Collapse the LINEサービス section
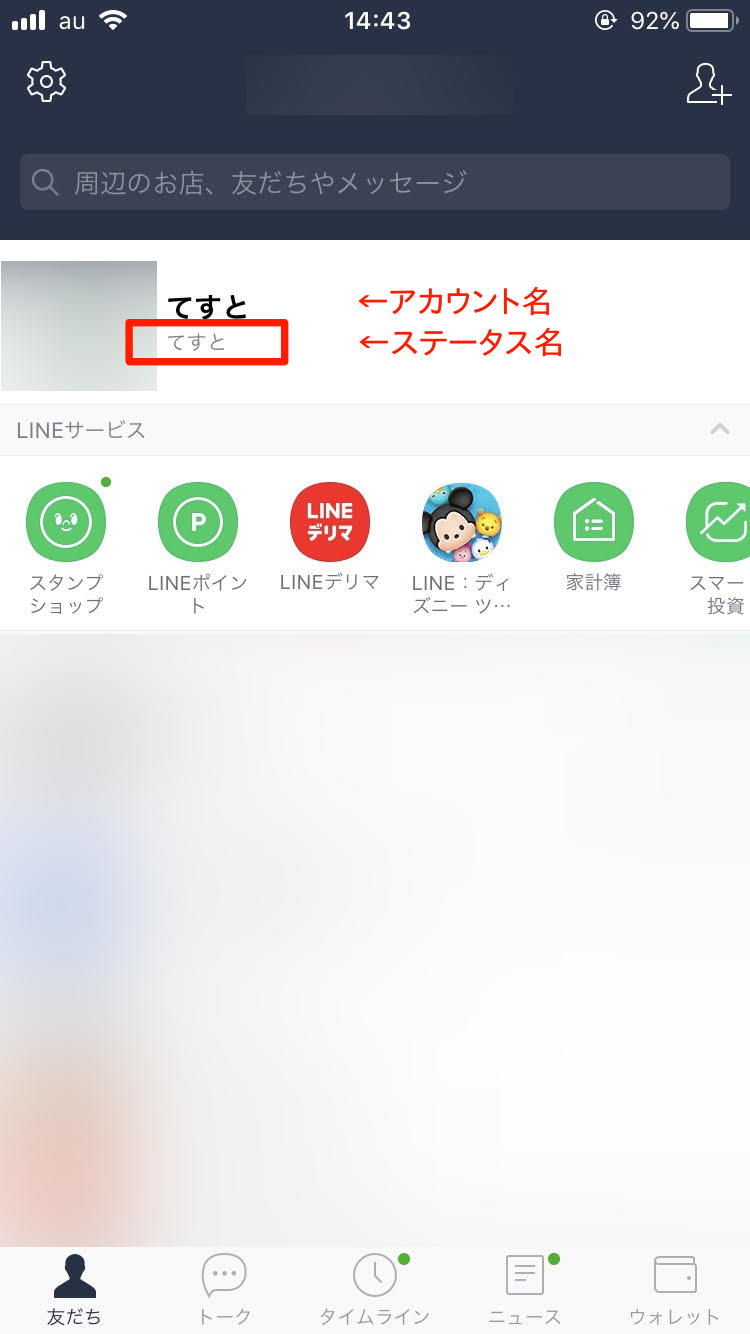 (x=720, y=430)
